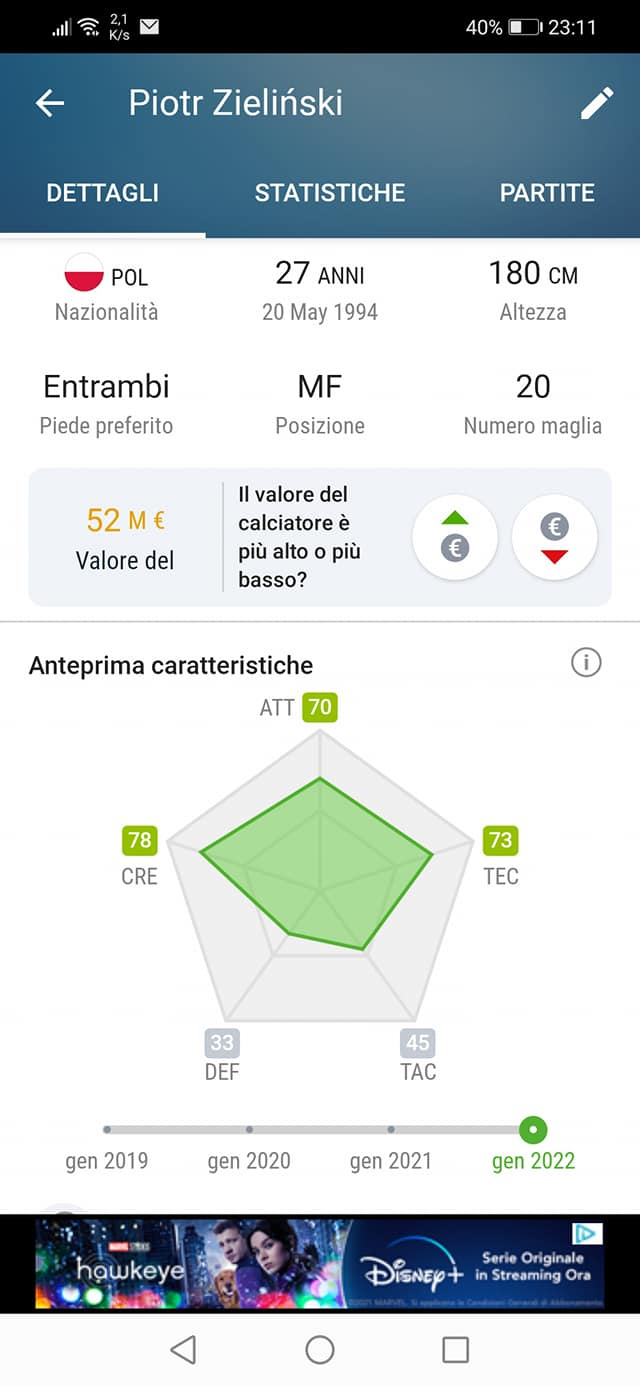640x1386 pixels.
Task: Switch to the Partite tab
Action: 547,193
